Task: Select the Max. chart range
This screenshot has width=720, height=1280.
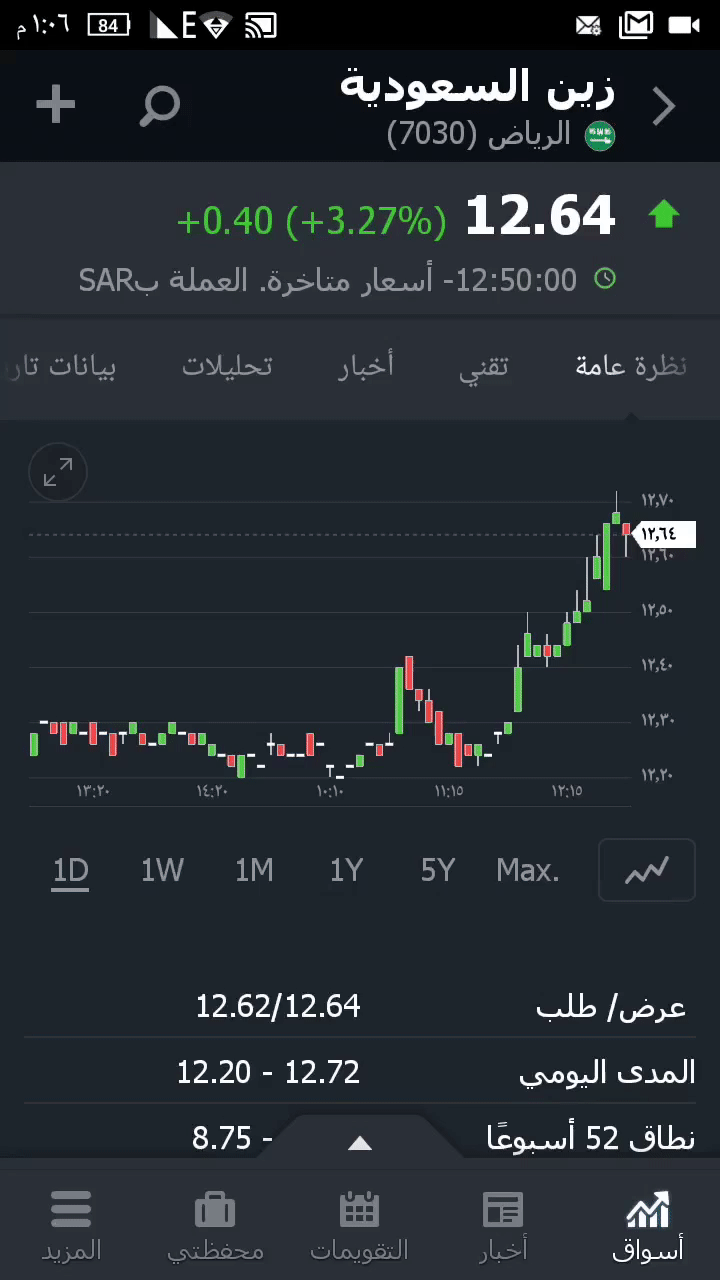Action: pos(527,870)
